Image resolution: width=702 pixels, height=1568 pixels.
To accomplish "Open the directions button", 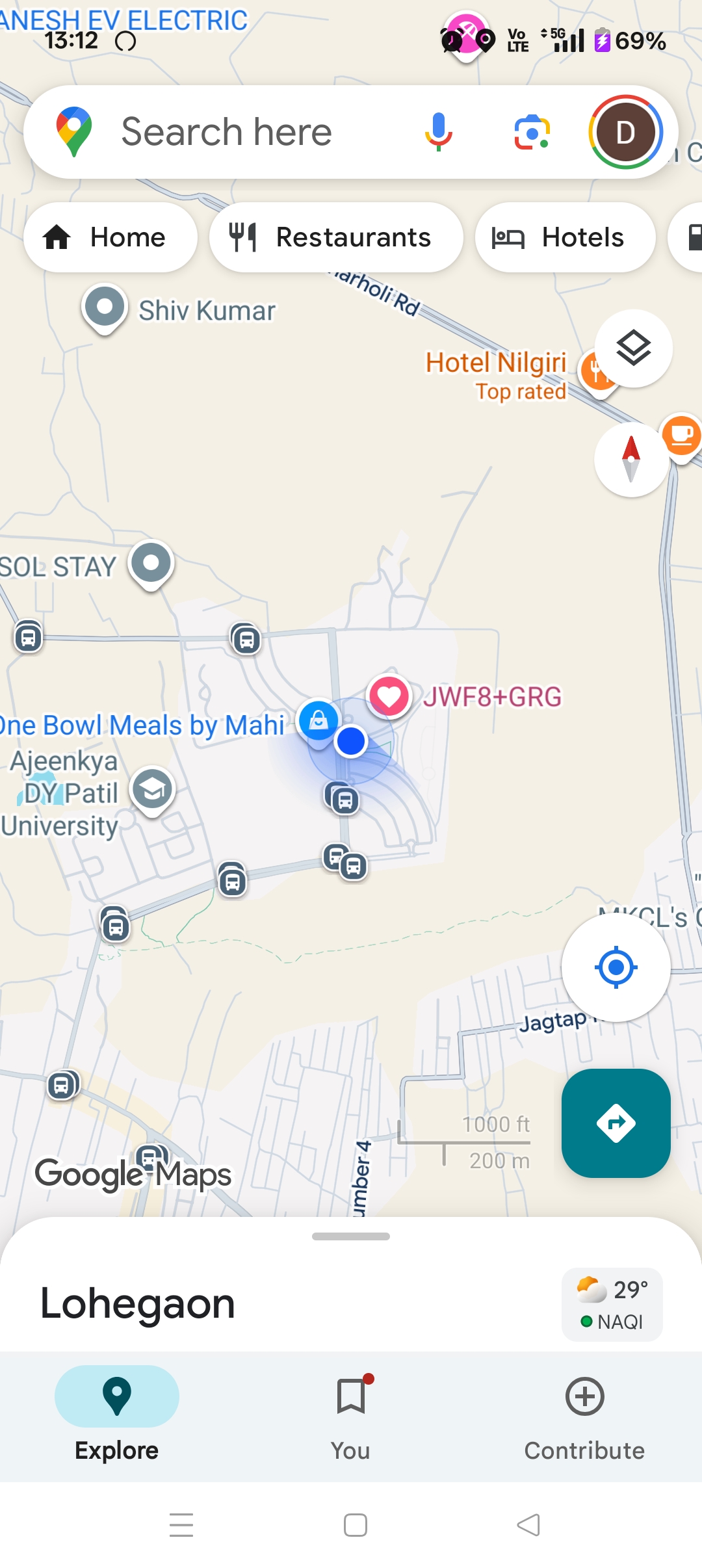I will [616, 1123].
